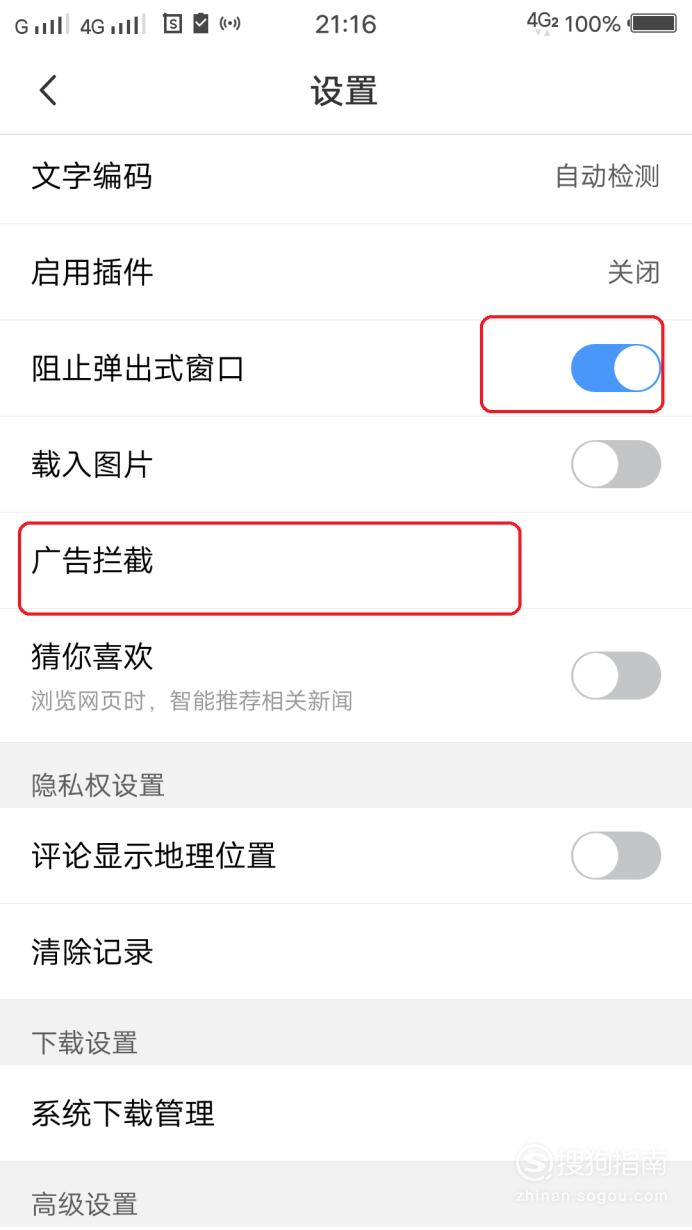Turn on the 猜你喜欢 switch
Viewport: 692px width, 1230px height.
pyautogui.click(x=616, y=676)
